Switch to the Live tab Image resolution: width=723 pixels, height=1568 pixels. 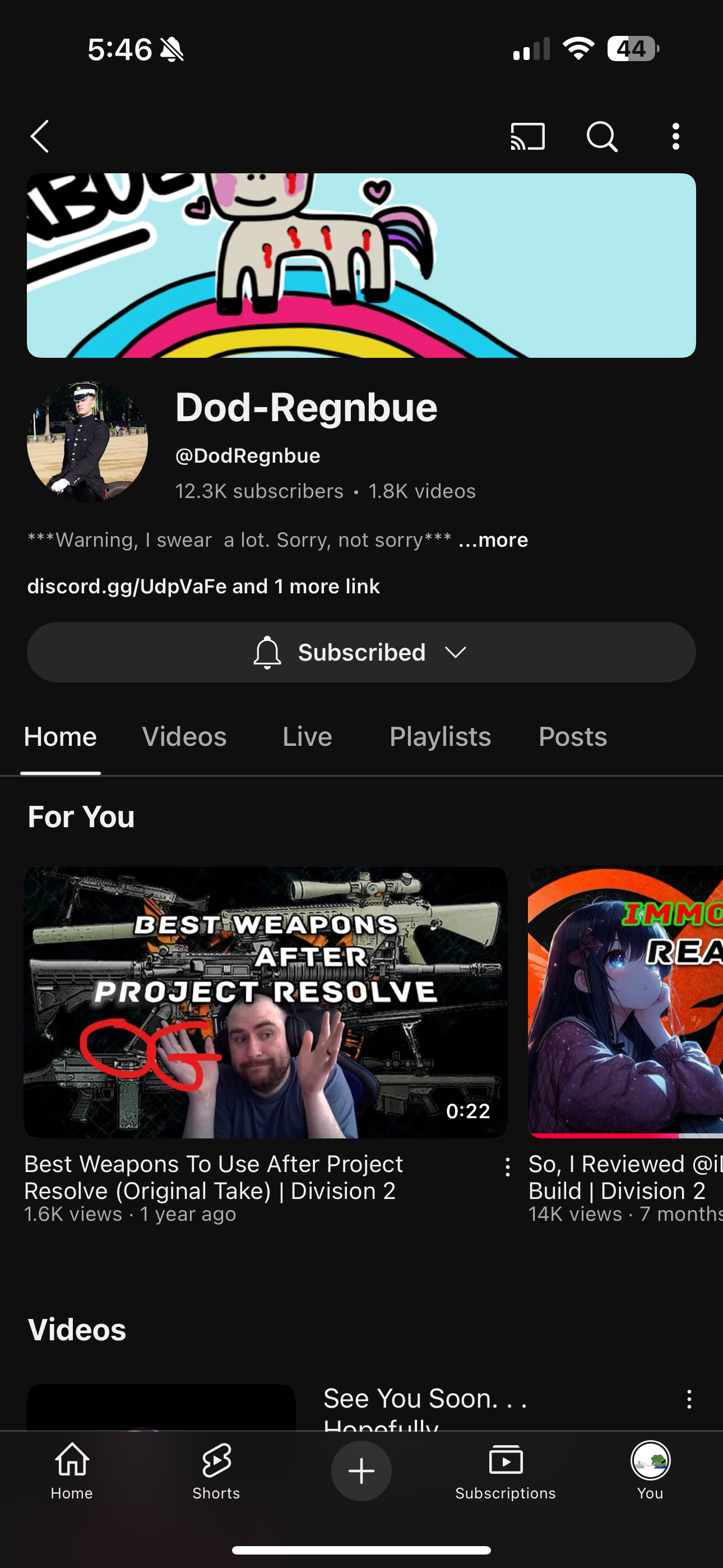coord(307,736)
